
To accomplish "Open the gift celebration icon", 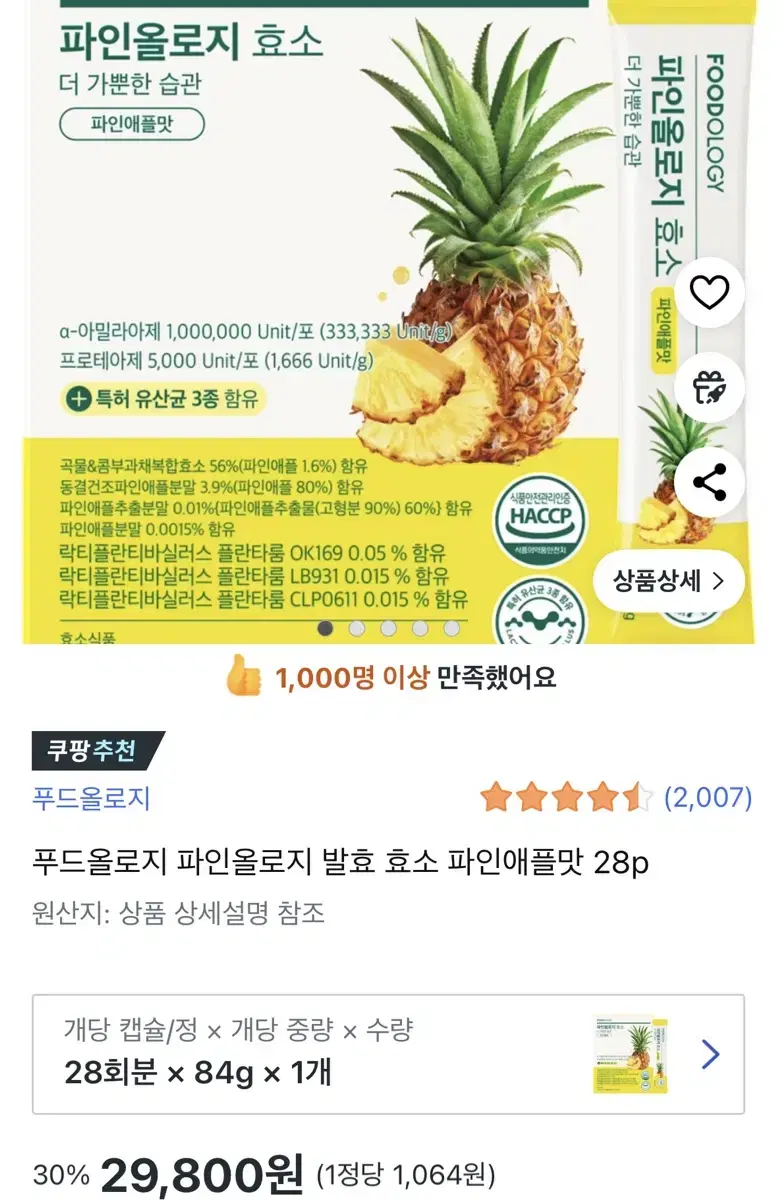I will click(x=710, y=385).
